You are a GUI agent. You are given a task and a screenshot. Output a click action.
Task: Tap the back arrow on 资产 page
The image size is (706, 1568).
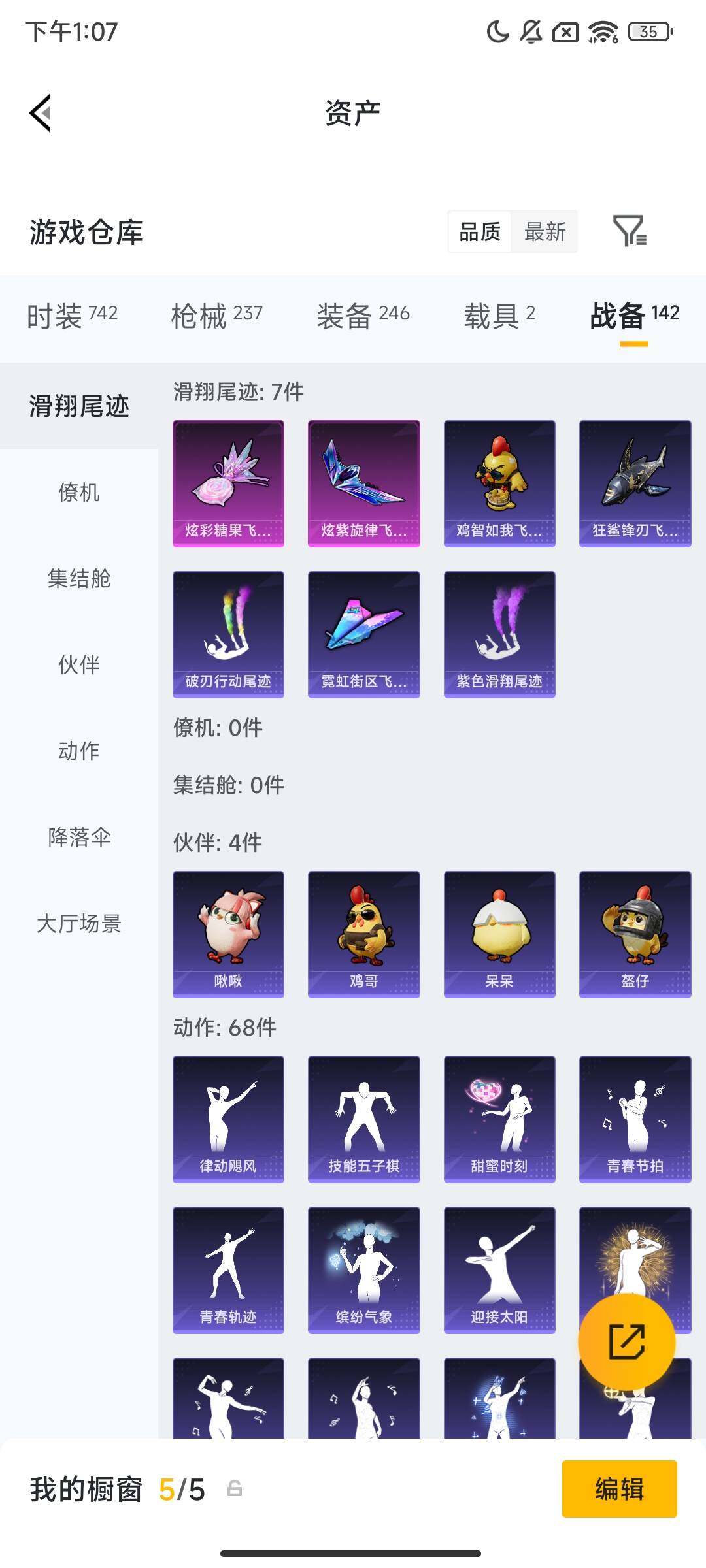click(41, 111)
